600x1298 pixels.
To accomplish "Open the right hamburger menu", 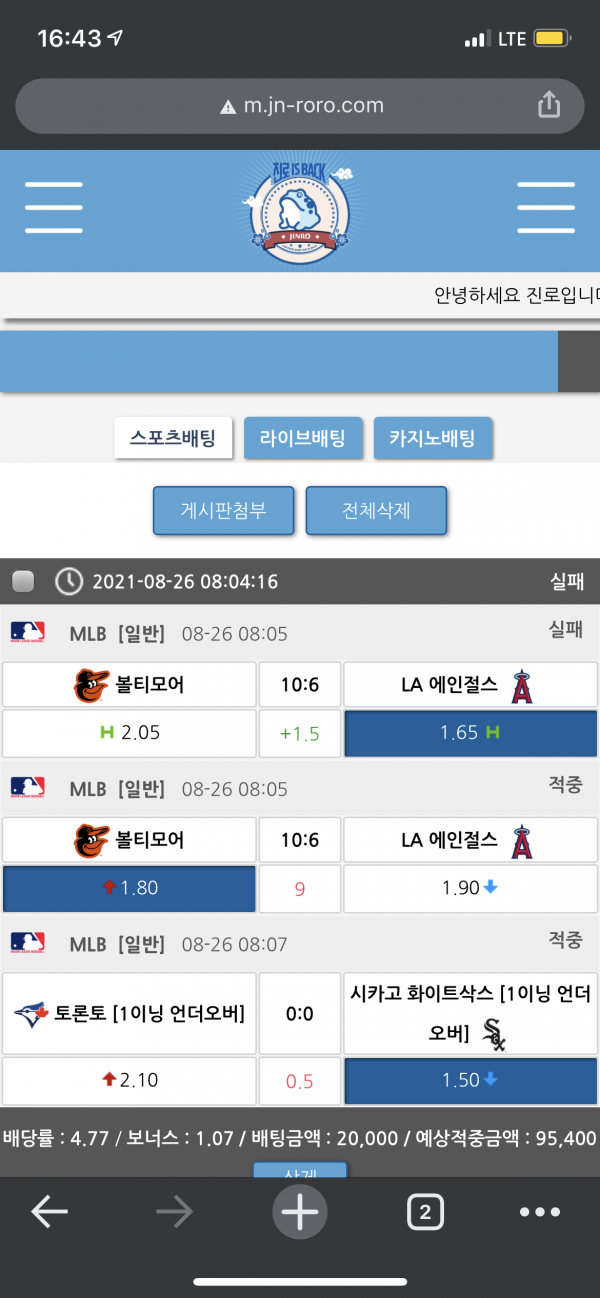I will coord(545,208).
